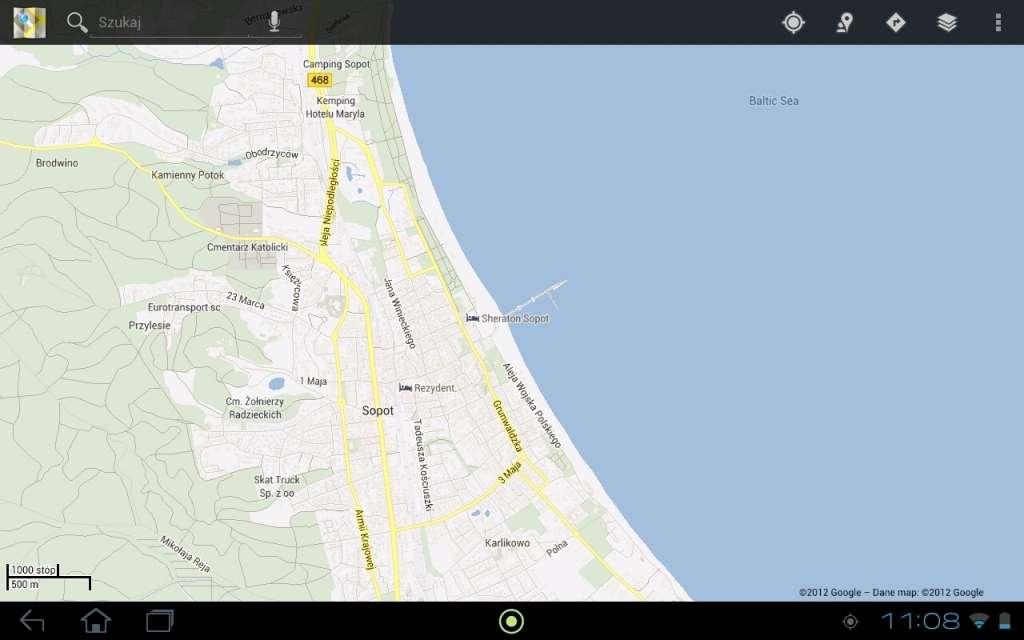This screenshot has height=640, width=1024.
Task: Select the Sheraton Sopot hotel marker
Action: [473, 318]
